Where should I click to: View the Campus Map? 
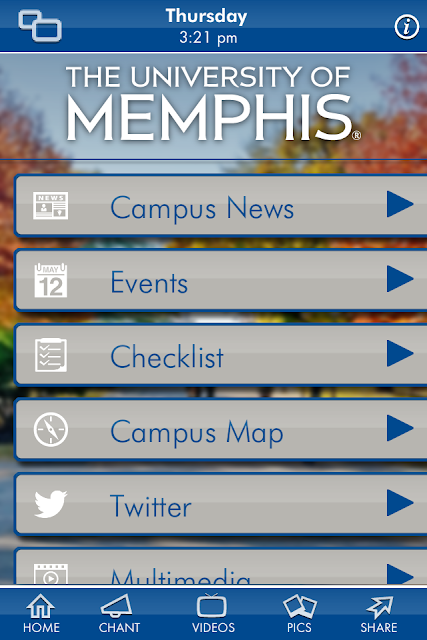pos(221,430)
